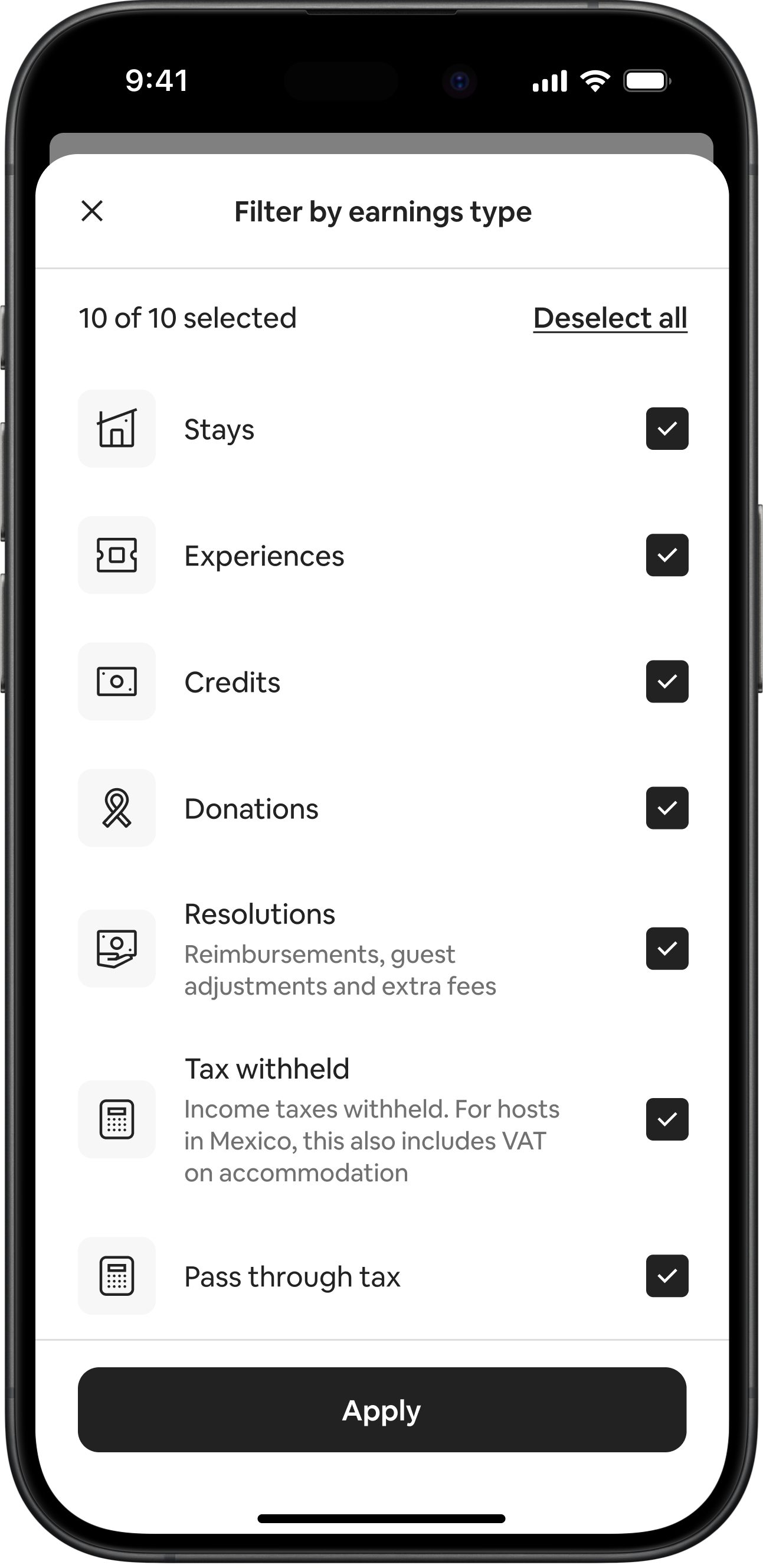
Task: Toggle the Credits checkbox off
Action: (x=667, y=682)
